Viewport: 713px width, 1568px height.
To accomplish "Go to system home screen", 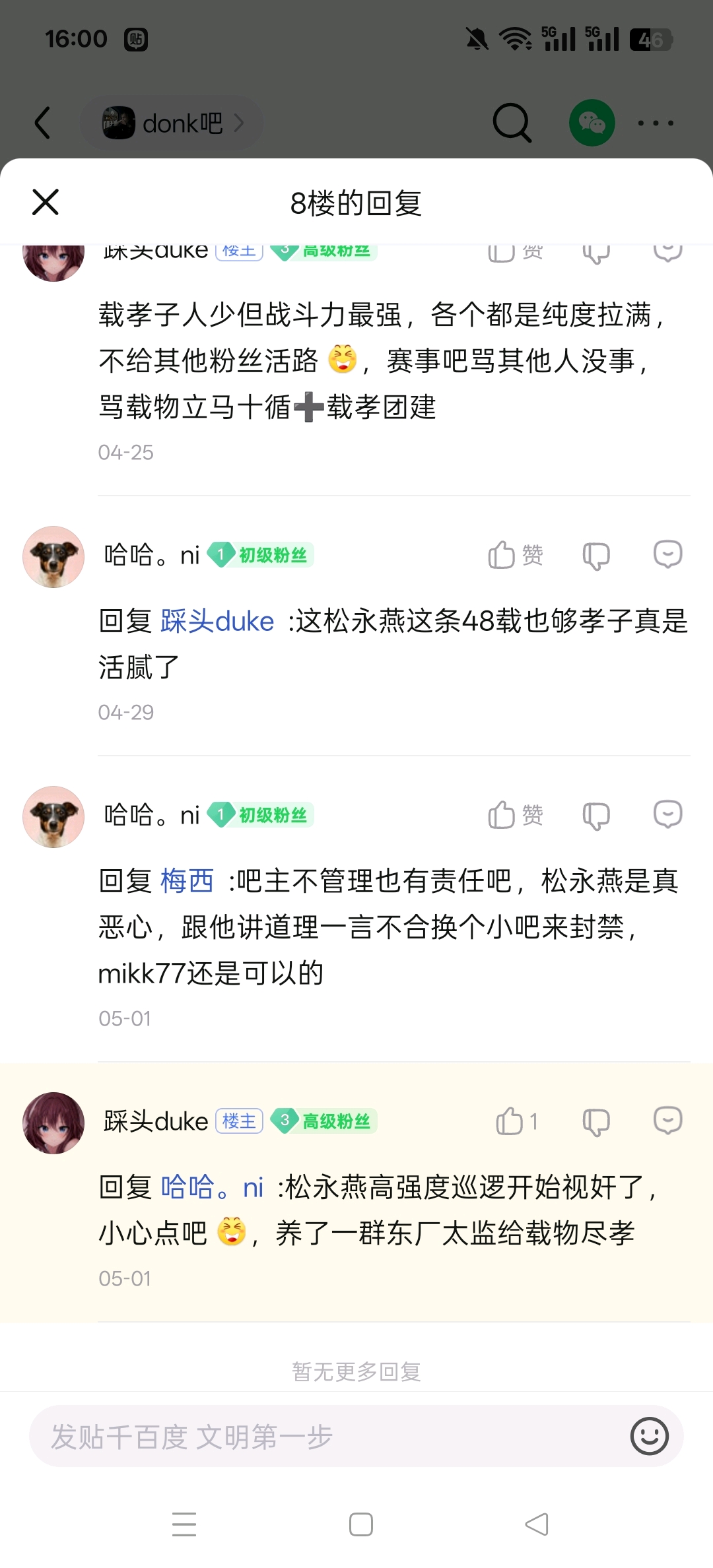I will [x=360, y=1524].
